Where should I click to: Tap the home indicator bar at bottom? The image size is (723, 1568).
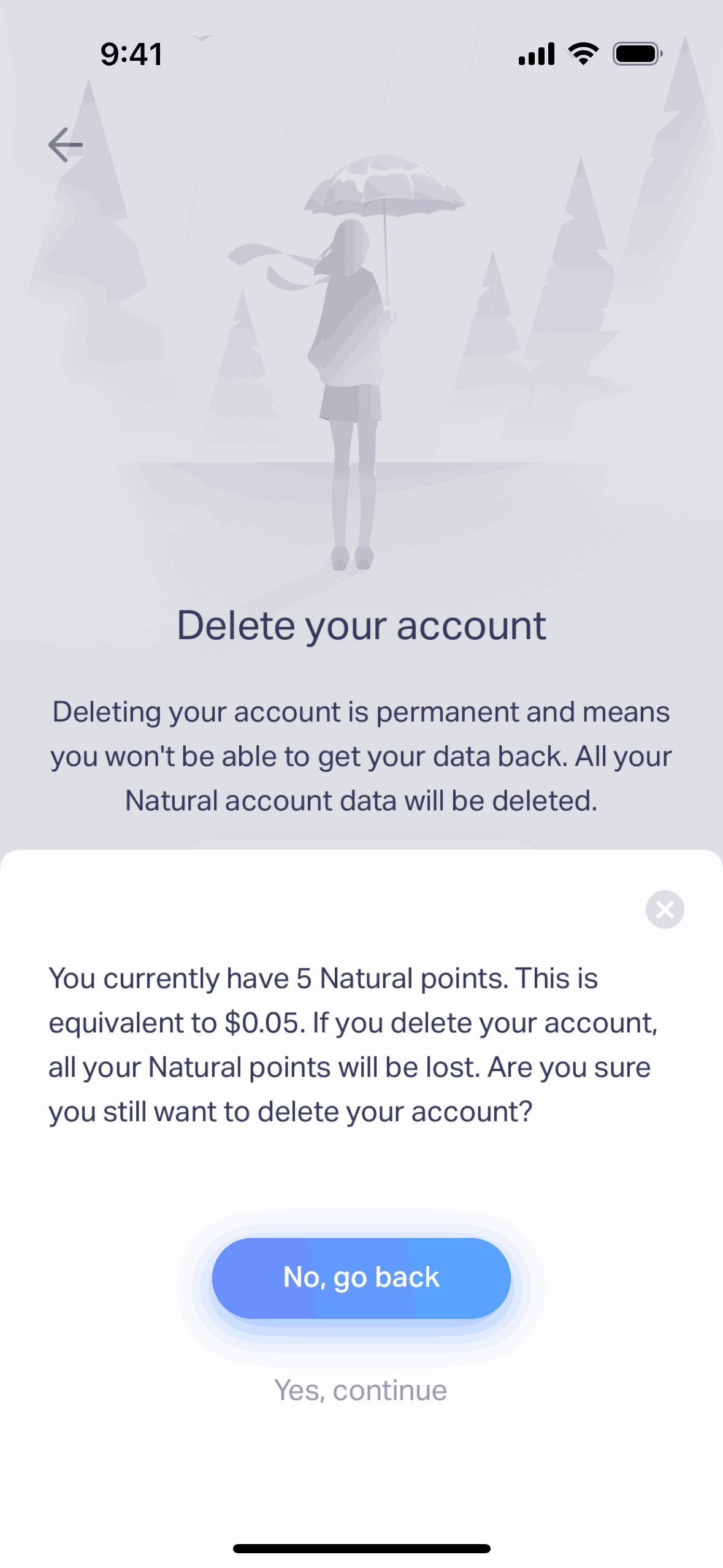[x=361, y=1548]
